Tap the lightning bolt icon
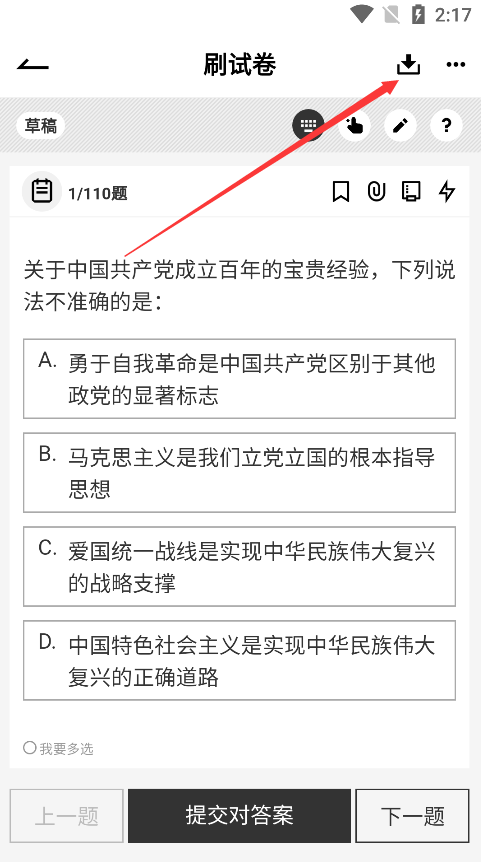 click(447, 191)
